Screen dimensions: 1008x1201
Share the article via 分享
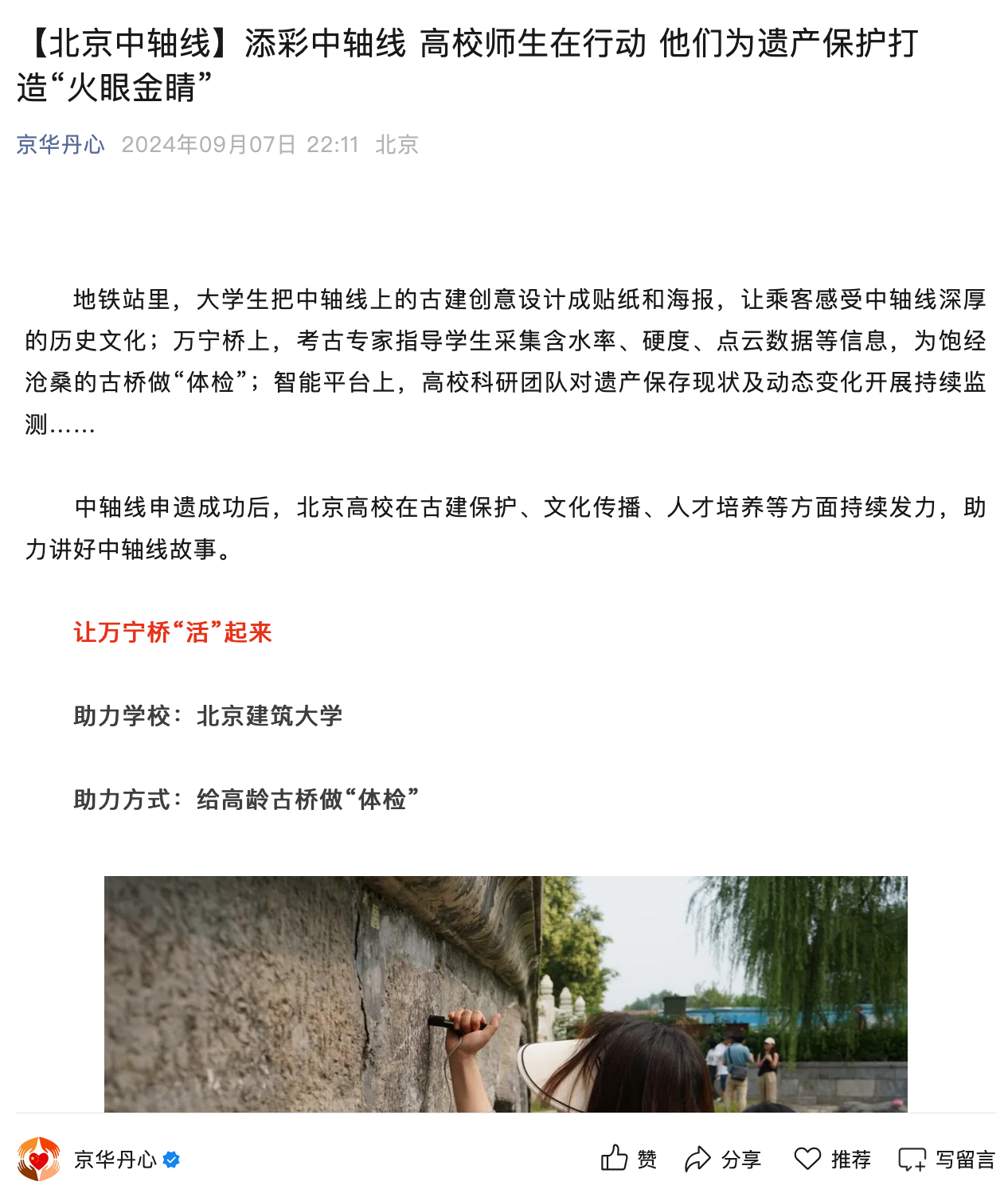tap(722, 1159)
